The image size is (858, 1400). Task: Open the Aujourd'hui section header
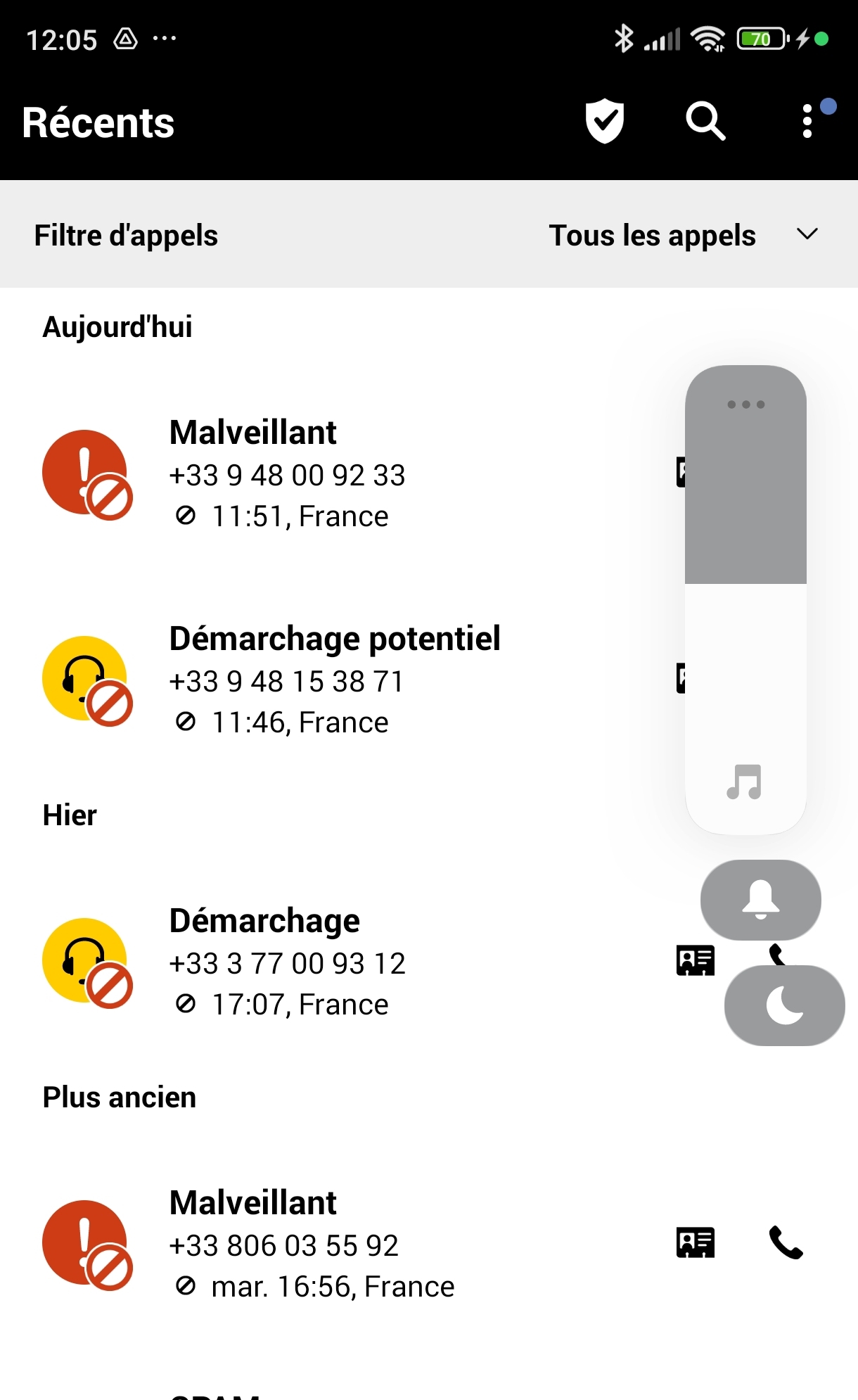117,326
